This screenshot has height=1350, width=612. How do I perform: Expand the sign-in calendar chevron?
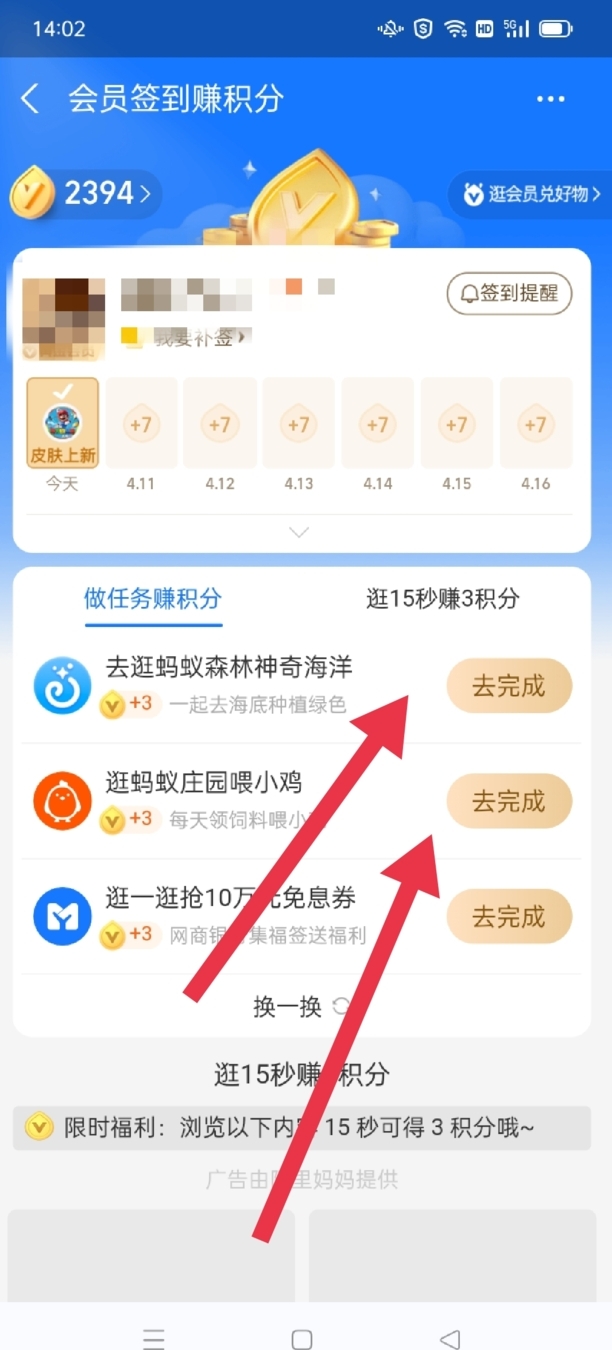point(299,533)
